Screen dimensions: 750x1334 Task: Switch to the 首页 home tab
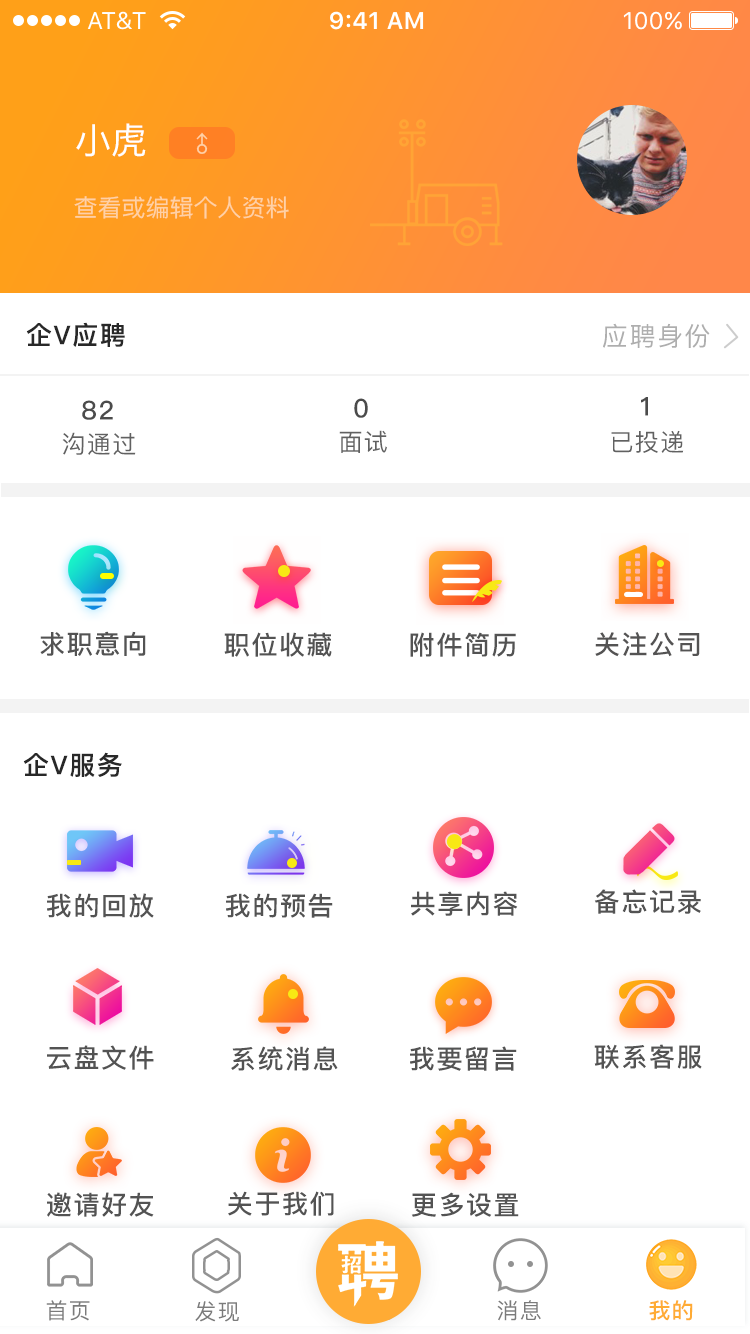click(69, 1282)
